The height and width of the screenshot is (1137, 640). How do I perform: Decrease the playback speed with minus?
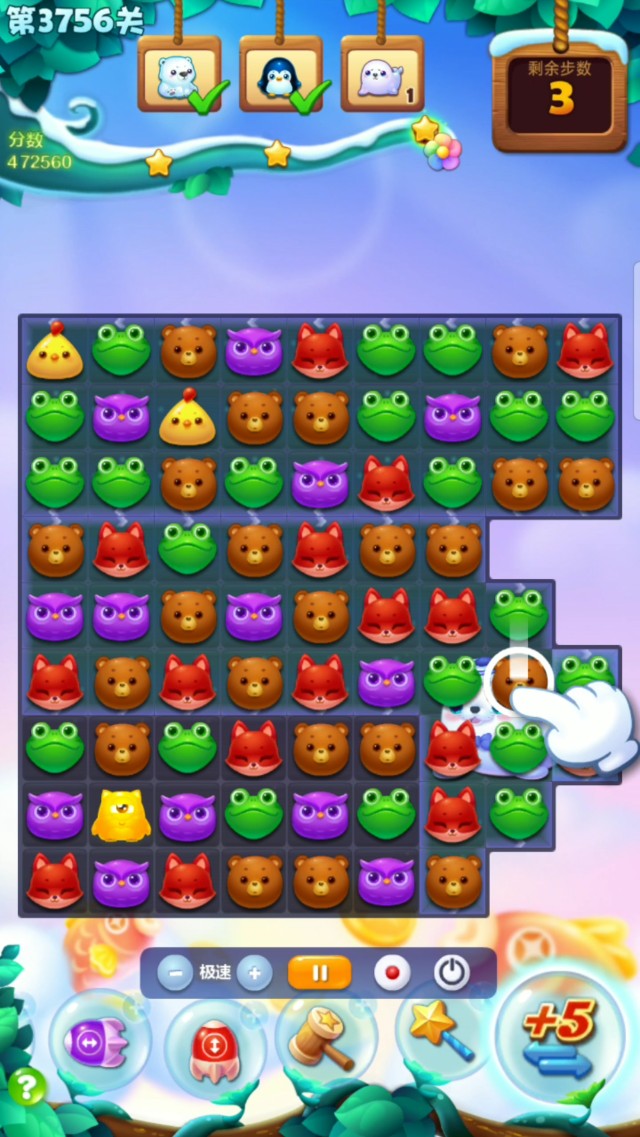[x=175, y=972]
